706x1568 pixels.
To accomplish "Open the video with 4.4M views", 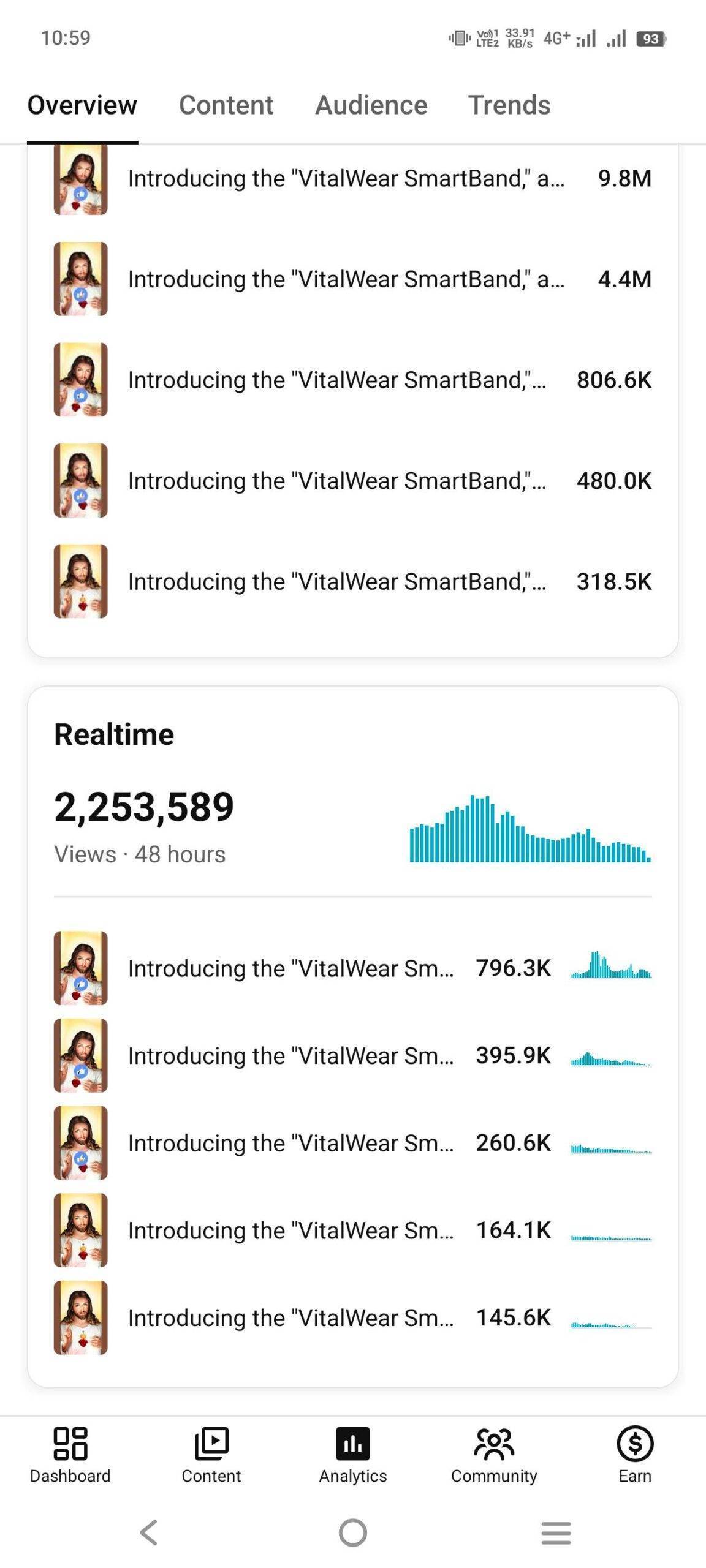I will (352, 279).
